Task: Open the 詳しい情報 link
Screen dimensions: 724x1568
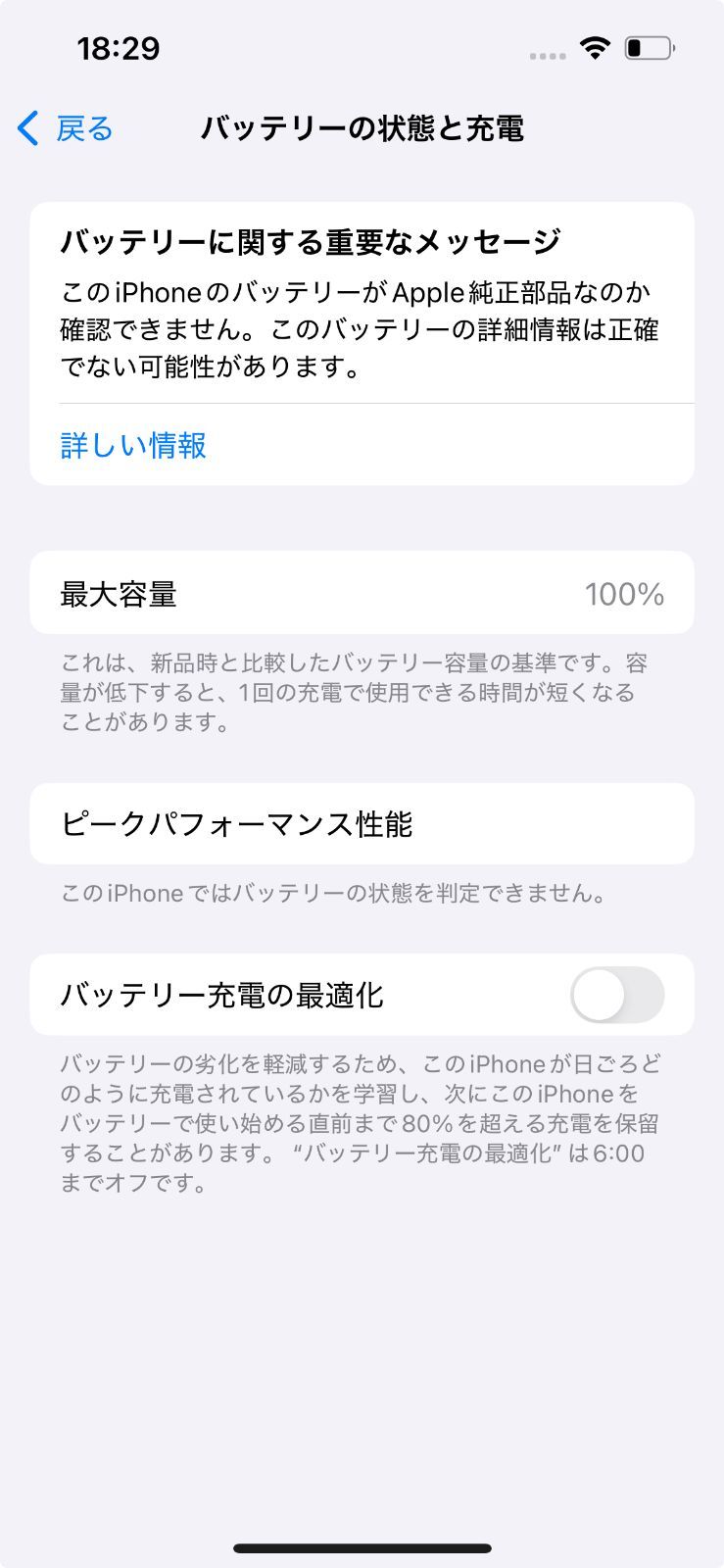Action: [133, 446]
